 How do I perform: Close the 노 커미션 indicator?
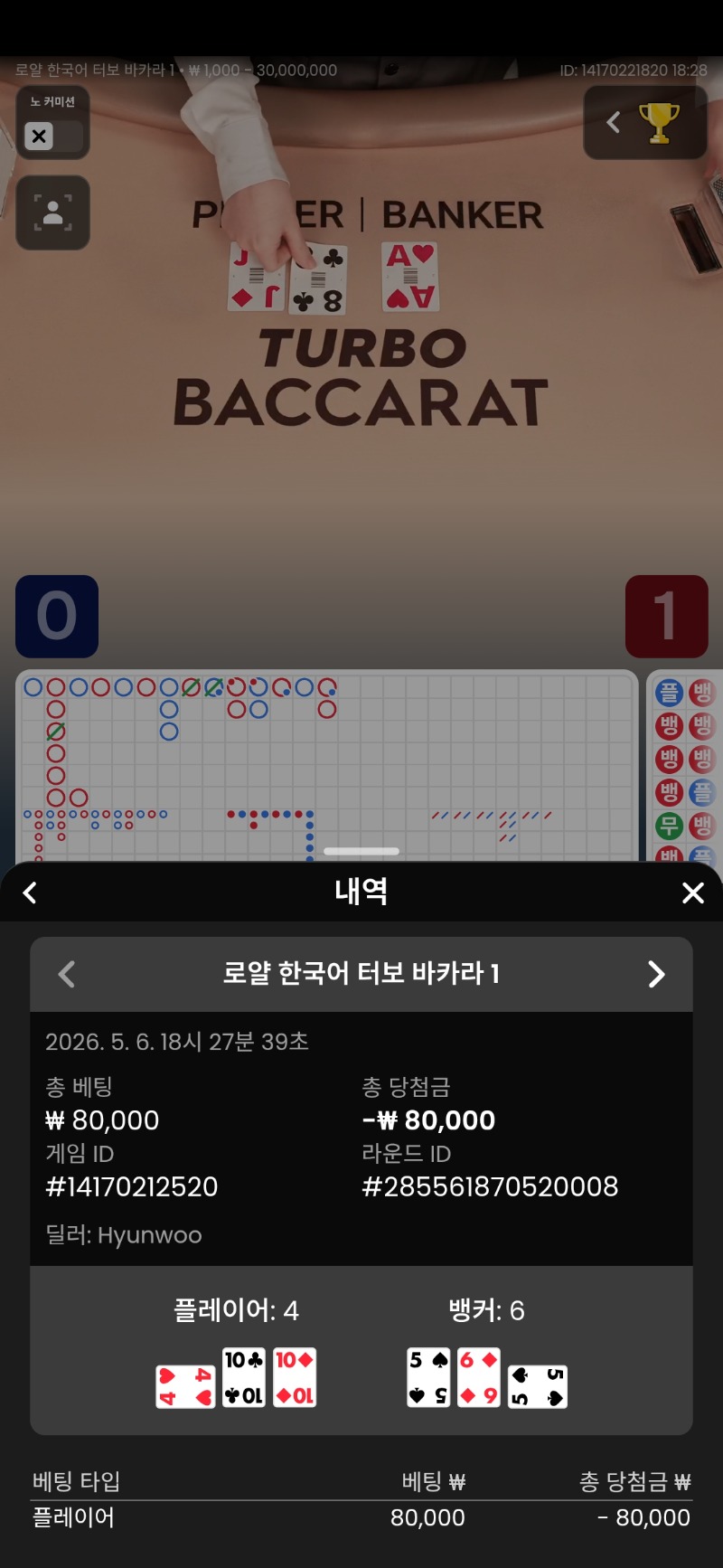click(39, 137)
